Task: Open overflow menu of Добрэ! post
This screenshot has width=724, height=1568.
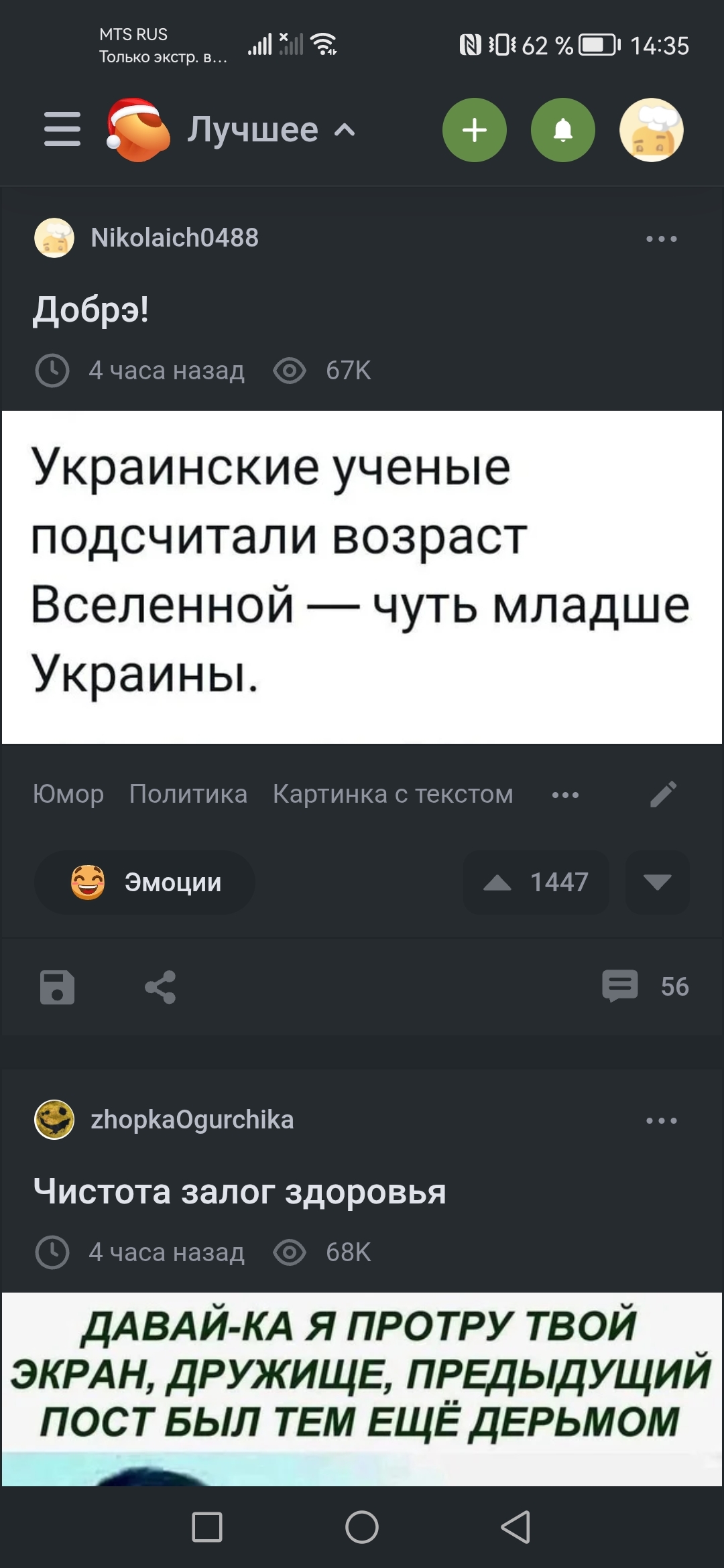Action: (661, 239)
